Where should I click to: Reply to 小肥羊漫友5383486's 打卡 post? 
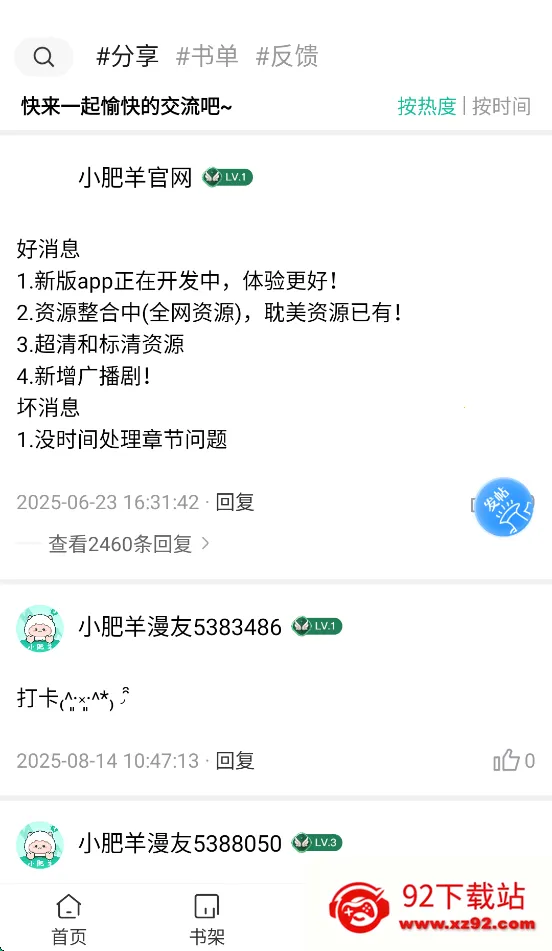coord(235,761)
